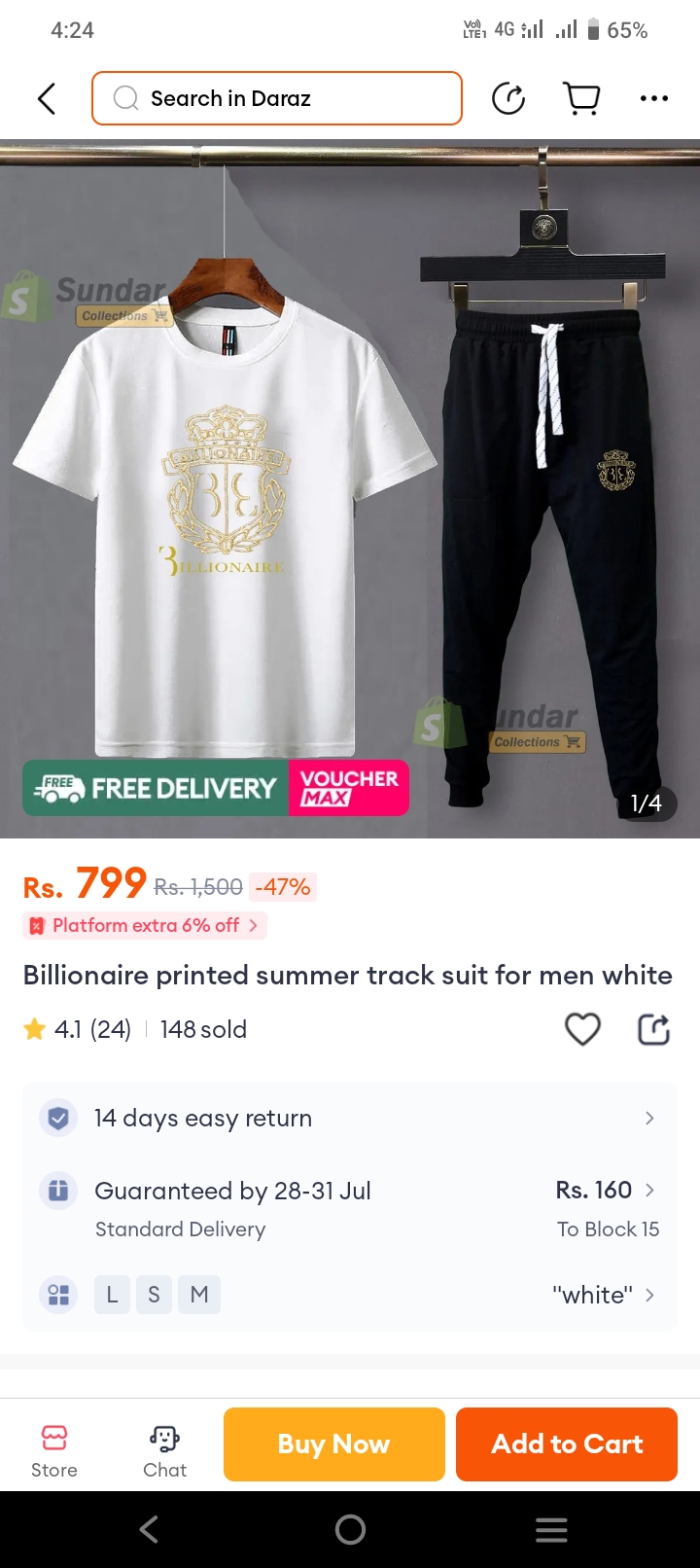Add this product to wishlist
The image size is (700, 1568).
(582, 1029)
